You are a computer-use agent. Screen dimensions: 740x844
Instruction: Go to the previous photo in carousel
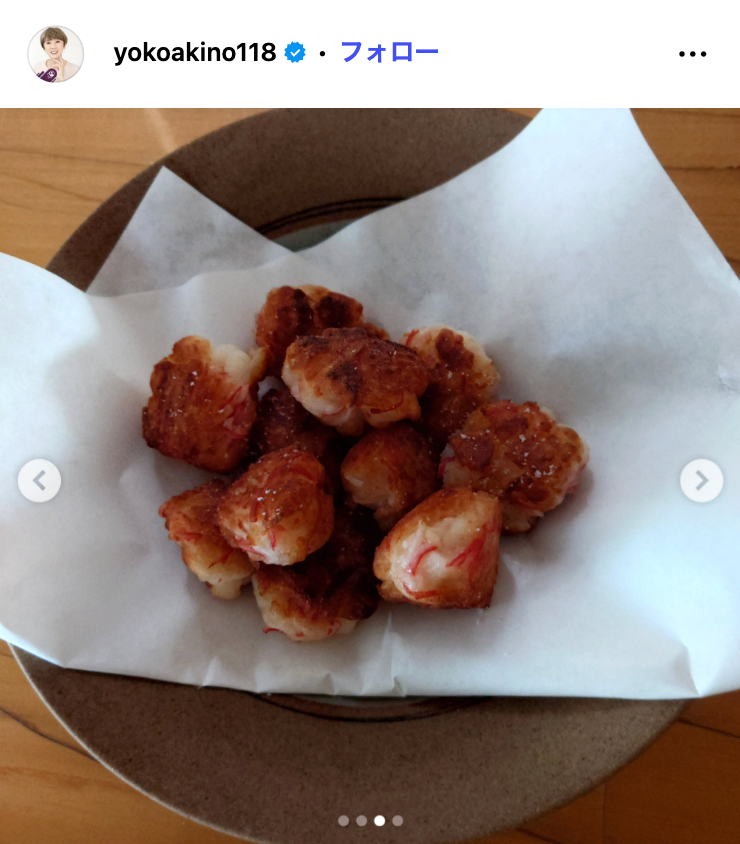click(x=39, y=481)
